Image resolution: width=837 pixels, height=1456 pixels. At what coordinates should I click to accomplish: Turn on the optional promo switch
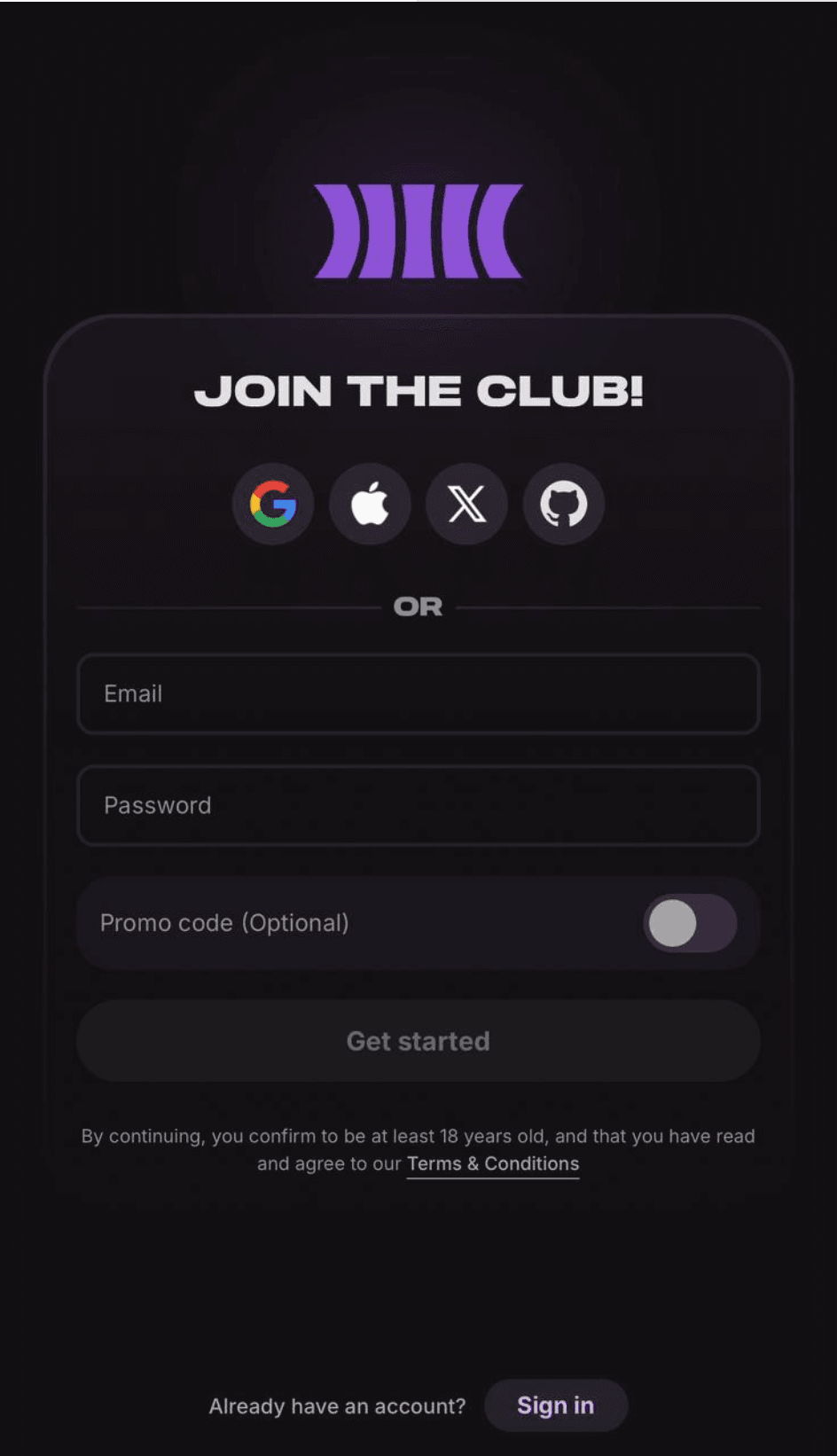click(690, 923)
